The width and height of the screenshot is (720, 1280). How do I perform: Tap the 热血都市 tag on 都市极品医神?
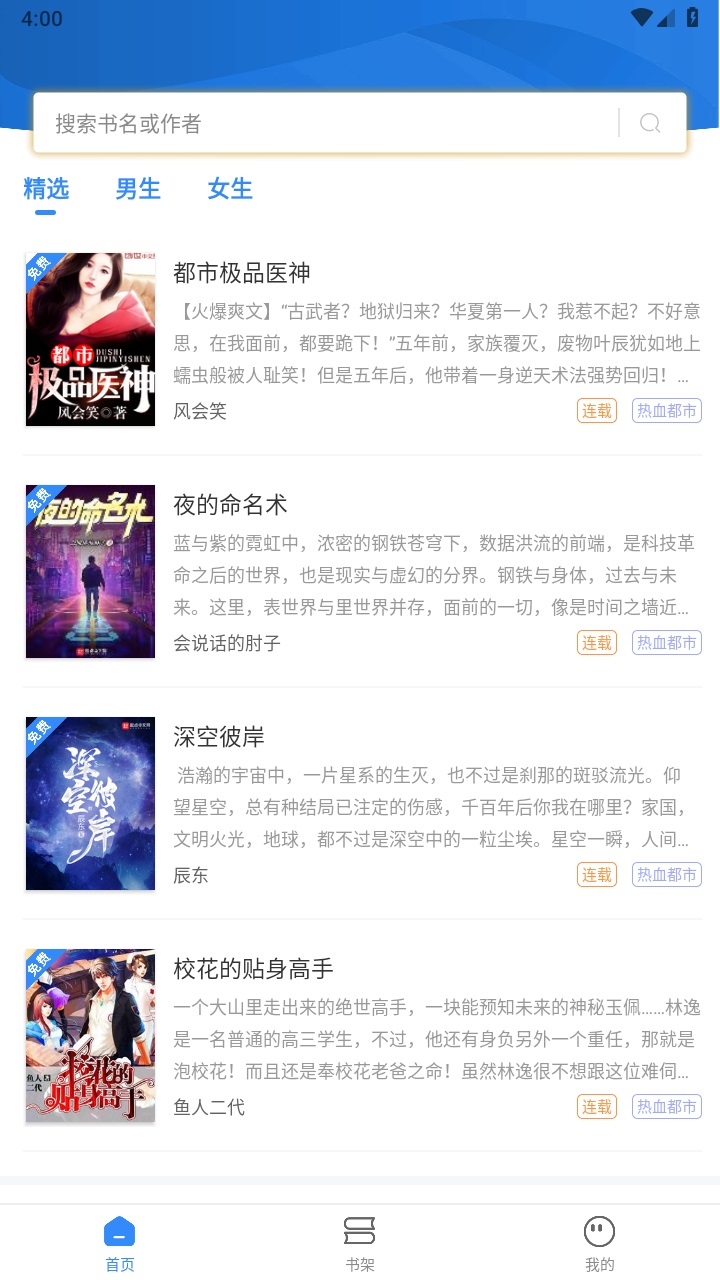pyautogui.click(x=666, y=410)
